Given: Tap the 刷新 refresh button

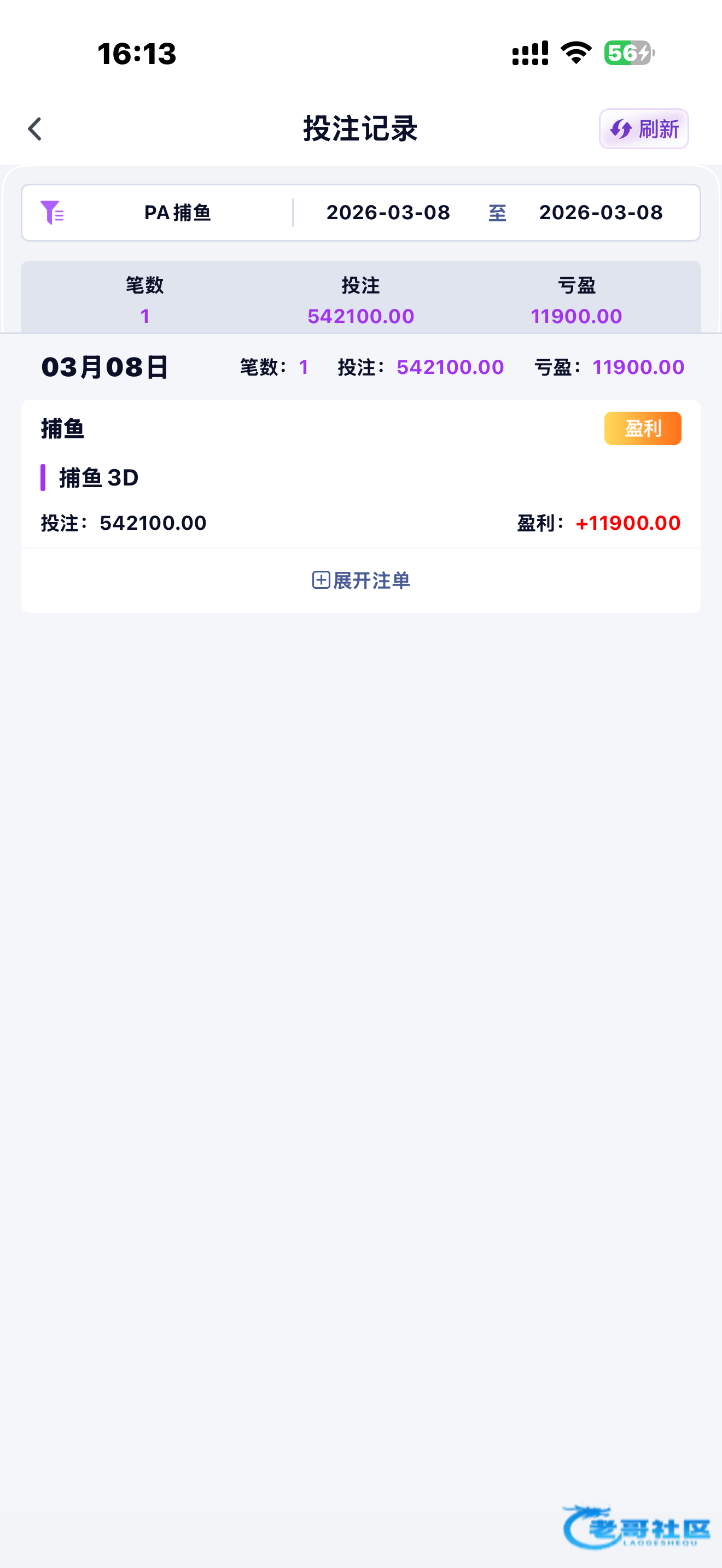Looking at the screenshot, I should (x=643, y=129).
